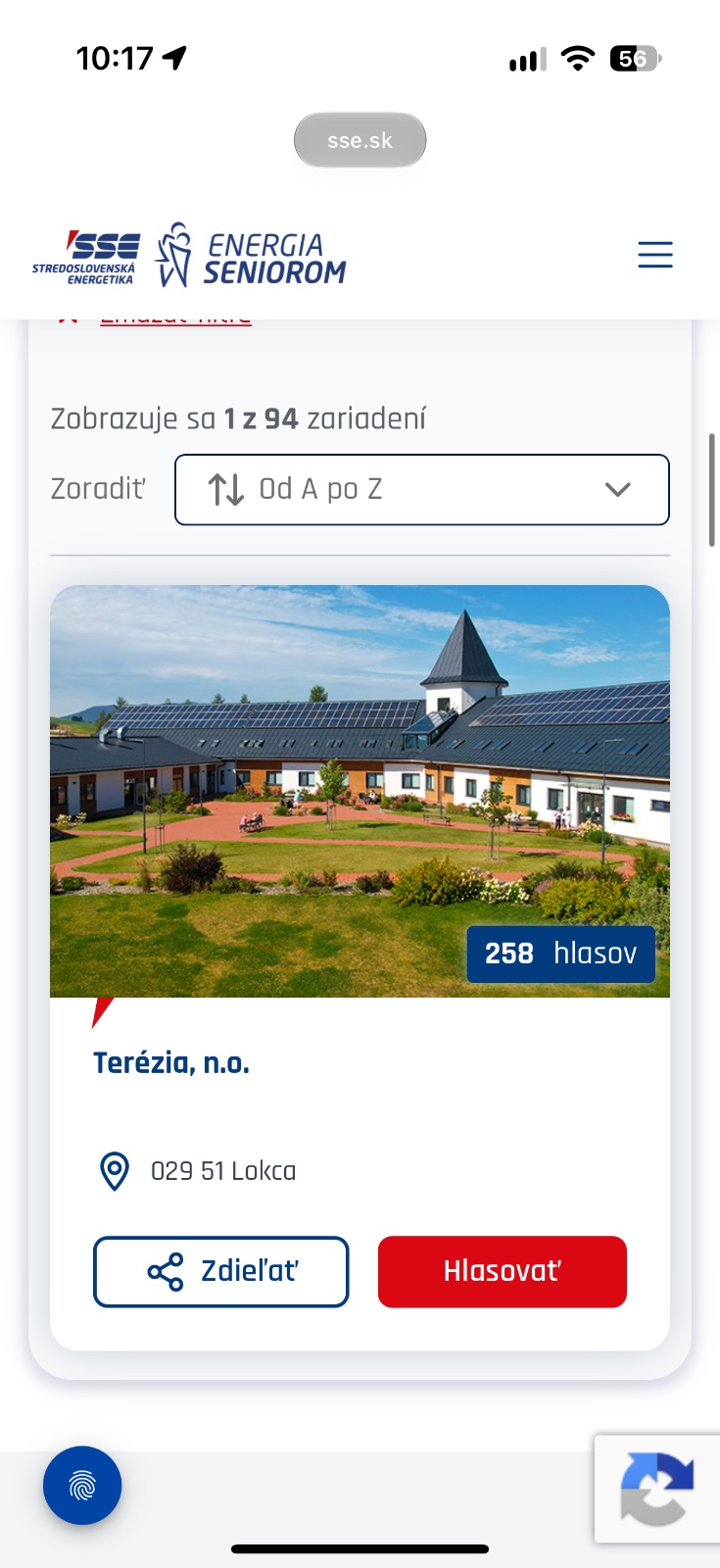Tap the Energia Seniorom logo to go home

(x=252, y=257)
